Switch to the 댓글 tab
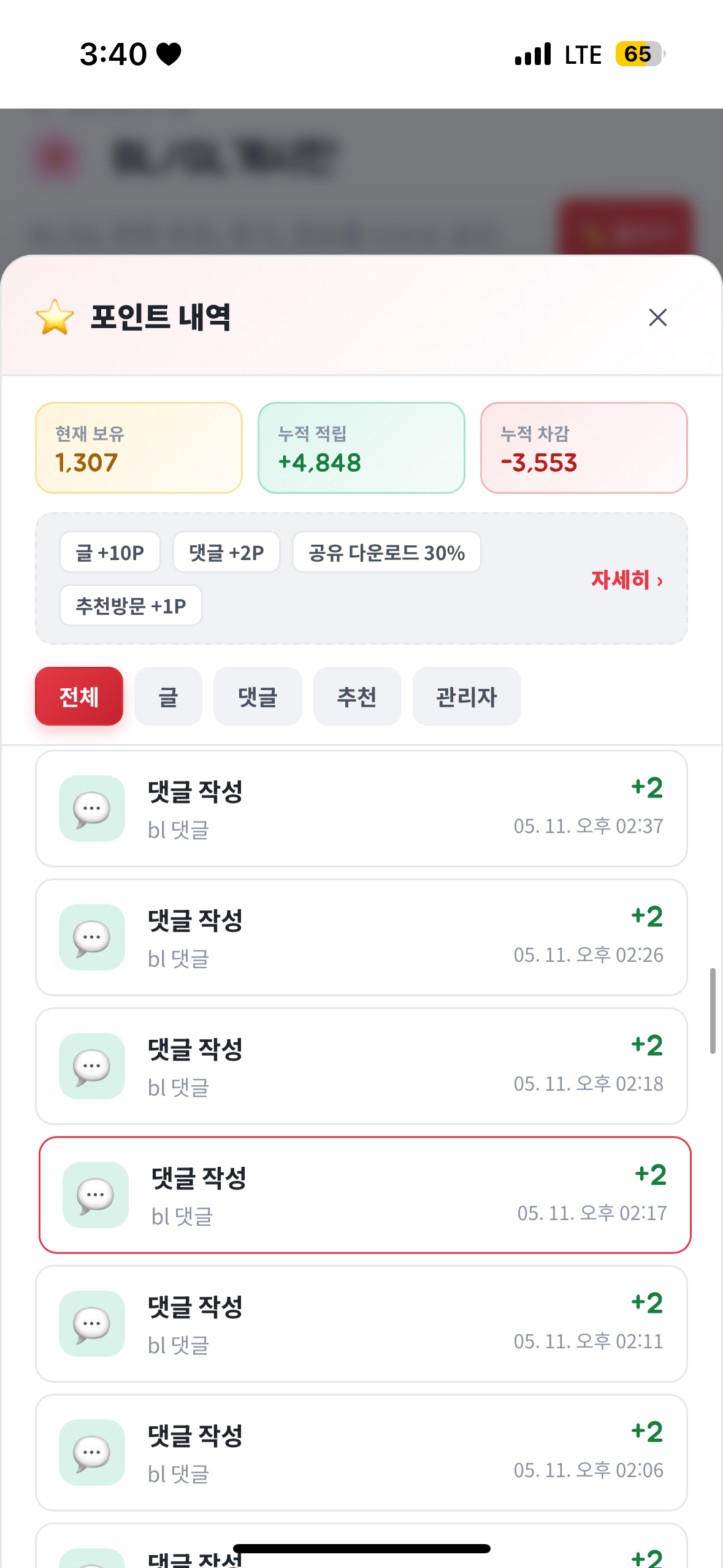Image resolution: width=723 pixels, height=1568 pixels. point(258,696)
